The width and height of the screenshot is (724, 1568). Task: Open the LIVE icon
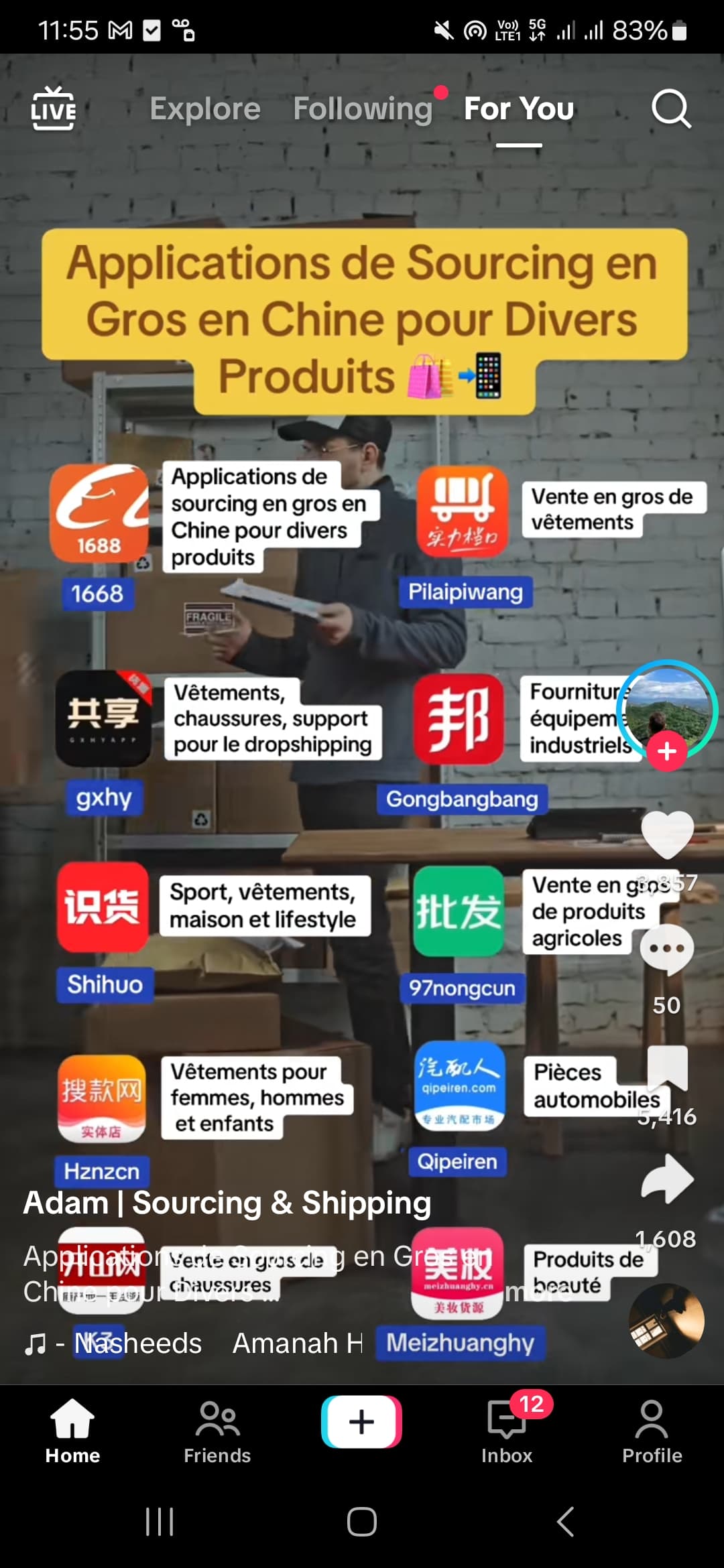pos(54,108)
